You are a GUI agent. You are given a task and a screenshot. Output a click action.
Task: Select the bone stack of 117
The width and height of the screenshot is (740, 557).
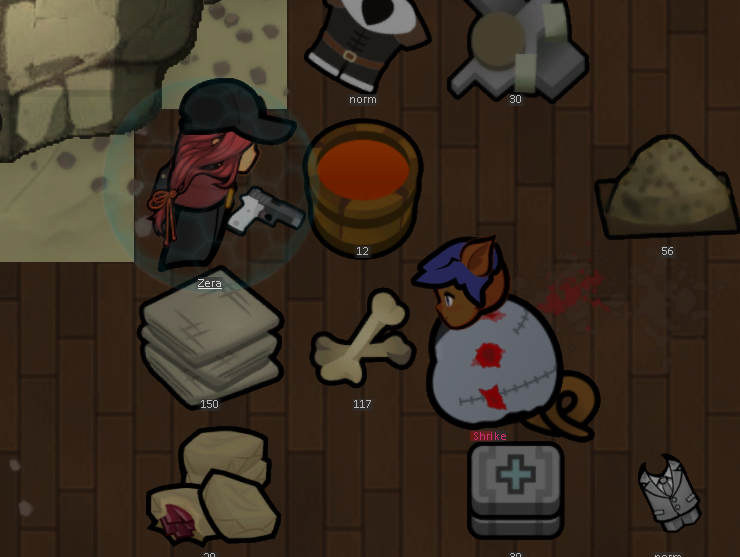[x=362, y=342]
